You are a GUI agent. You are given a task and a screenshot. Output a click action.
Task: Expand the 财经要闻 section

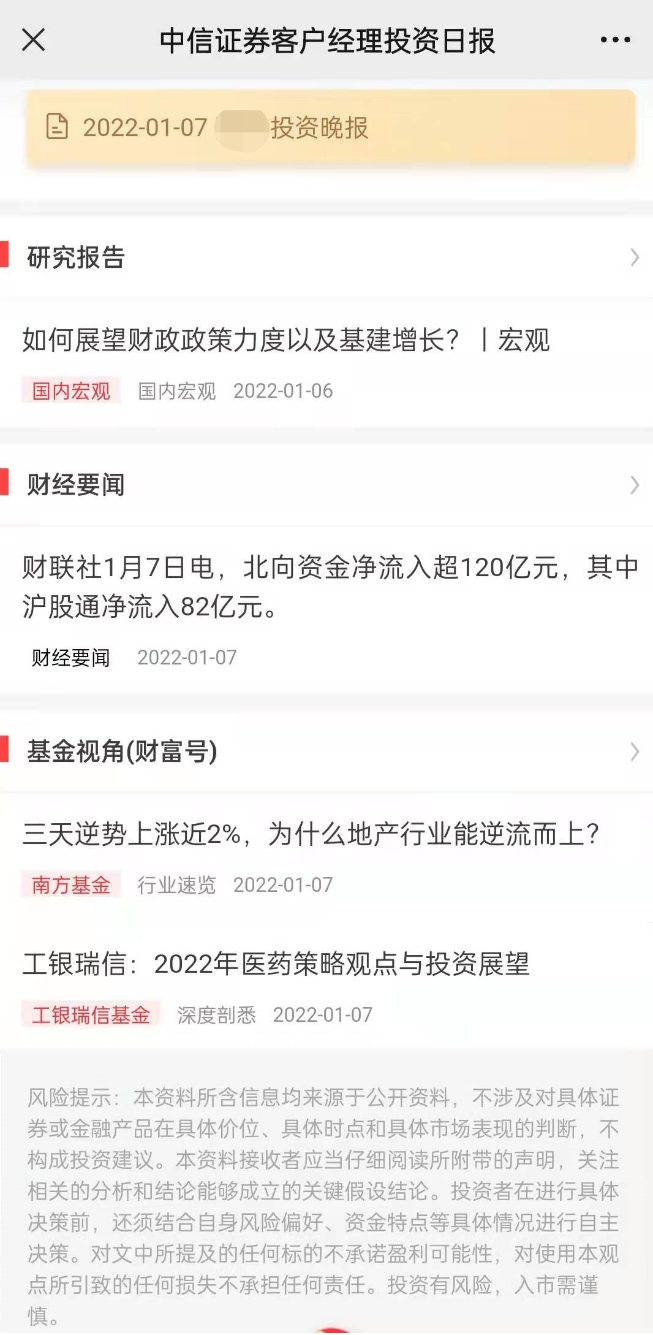point(326,485)
